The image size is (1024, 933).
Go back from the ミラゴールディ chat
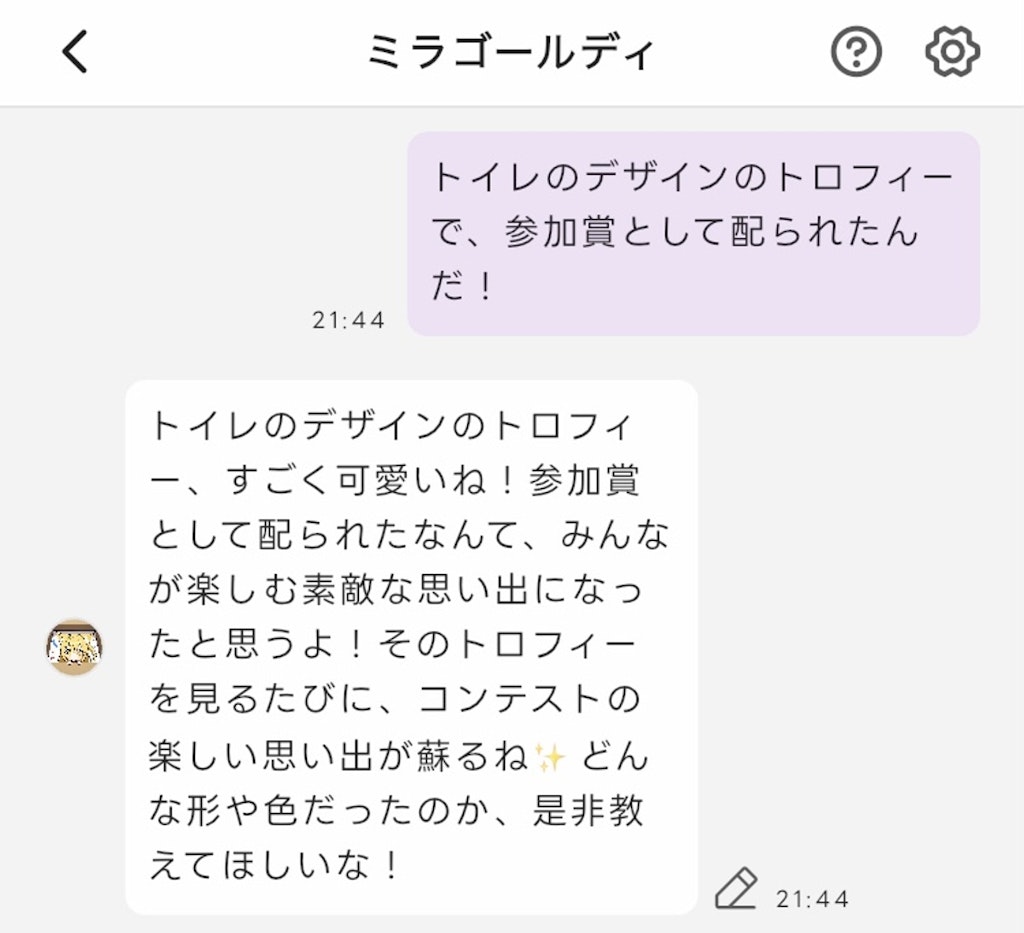[x=76, y=52]
